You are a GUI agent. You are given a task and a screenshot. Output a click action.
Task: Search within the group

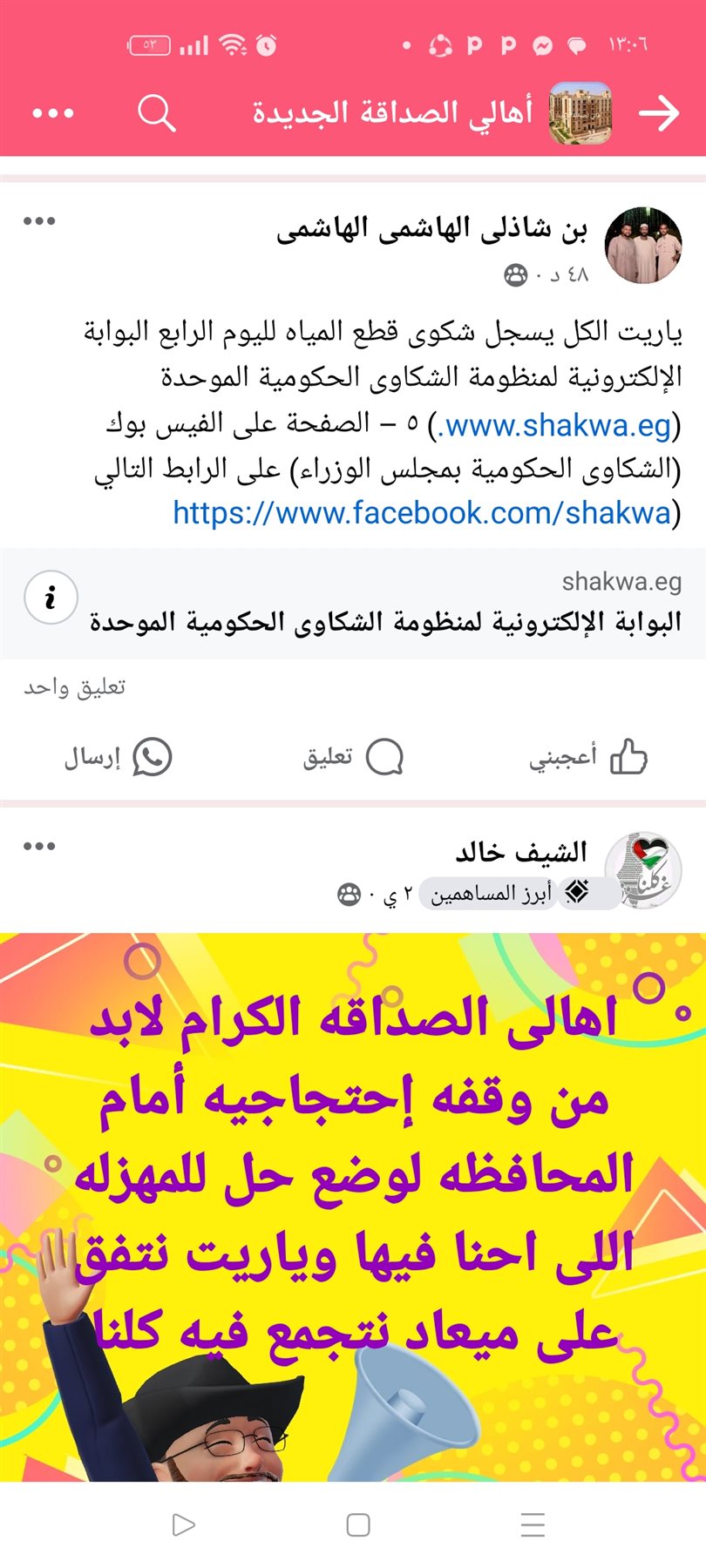point(157,113)
